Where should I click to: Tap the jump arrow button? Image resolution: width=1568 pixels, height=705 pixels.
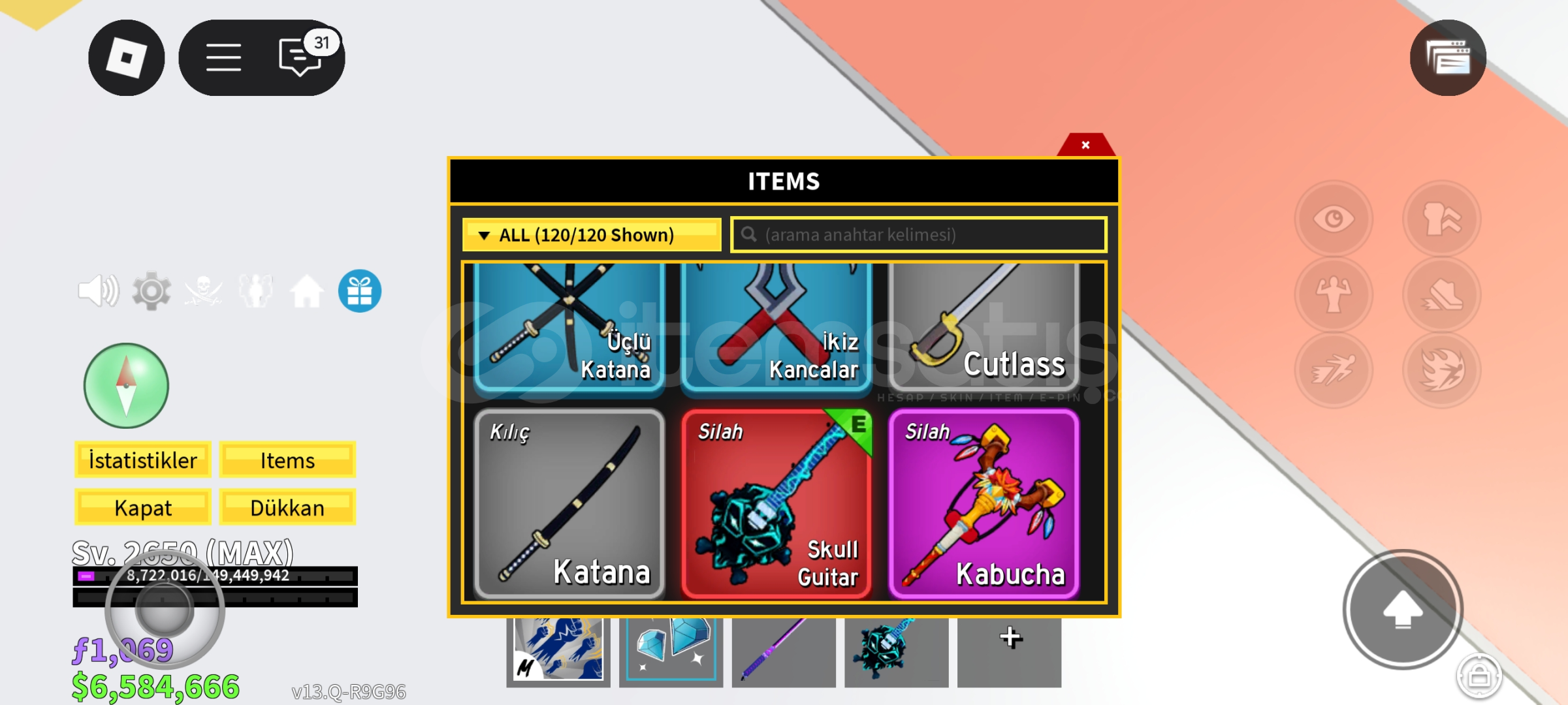(1402, 610)
